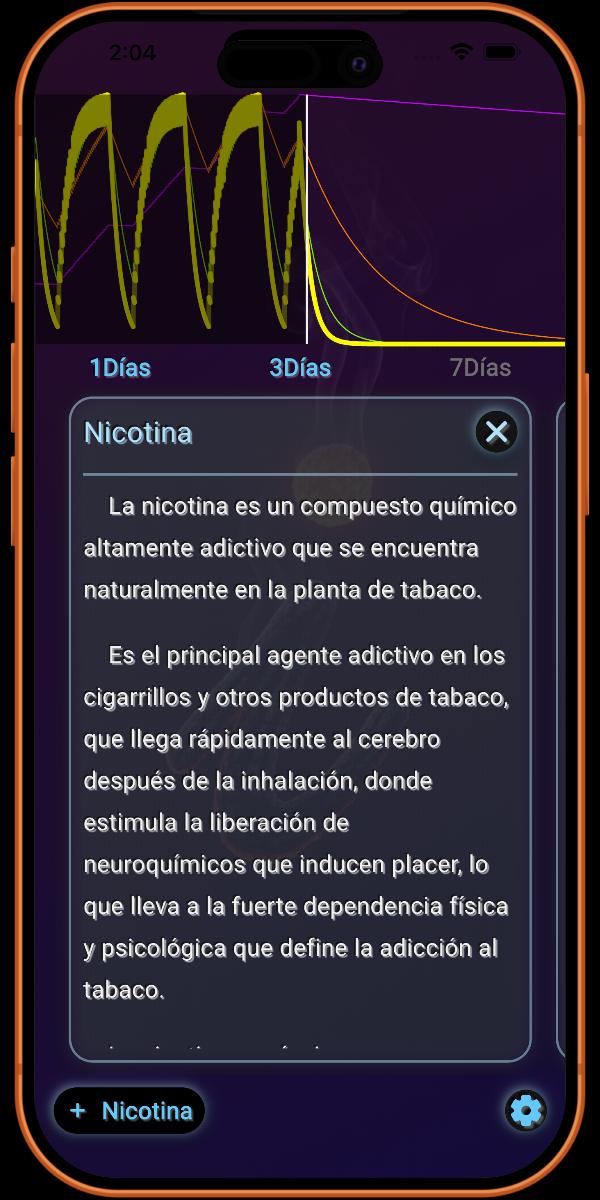Open settings via the gear icon

(x=525, y=1110)
